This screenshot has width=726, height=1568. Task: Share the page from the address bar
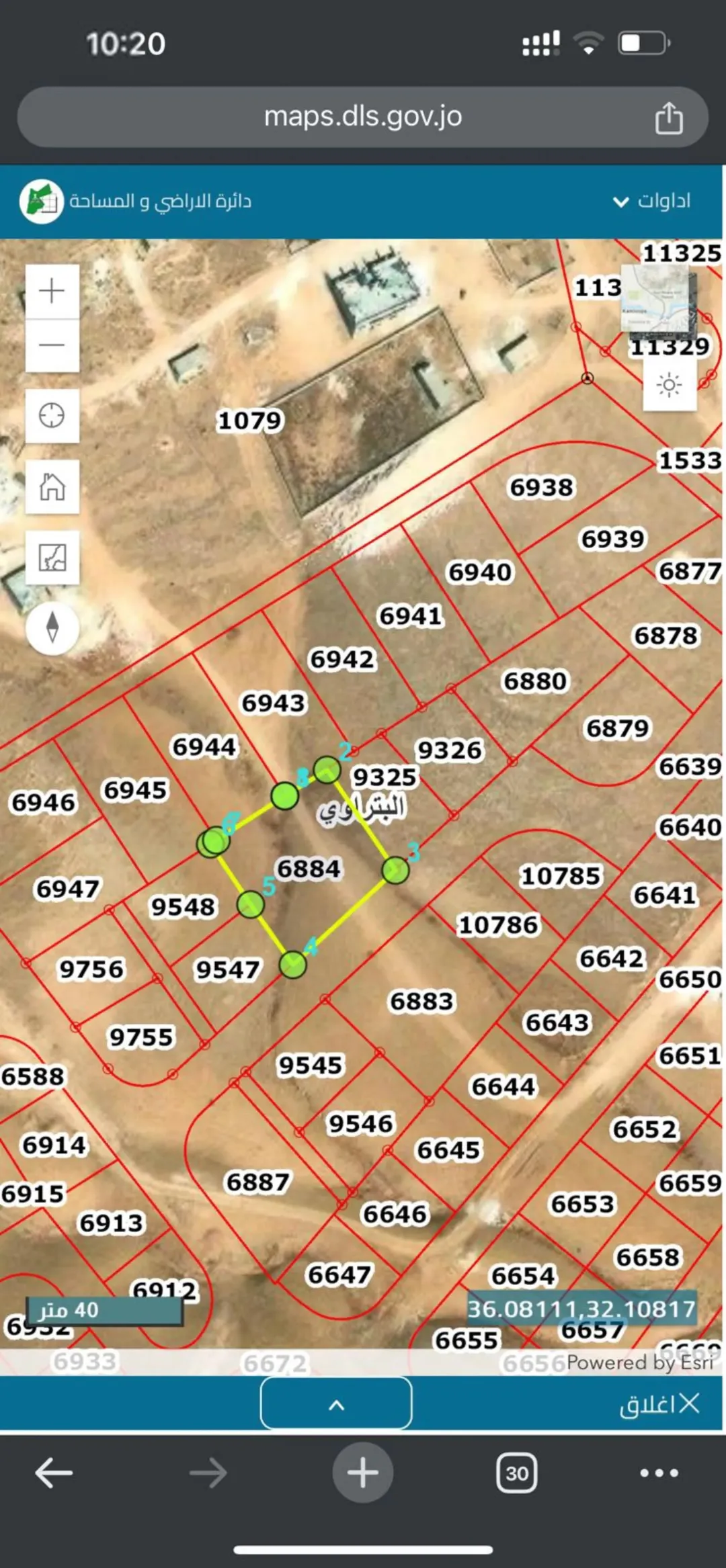click(669, 118)
